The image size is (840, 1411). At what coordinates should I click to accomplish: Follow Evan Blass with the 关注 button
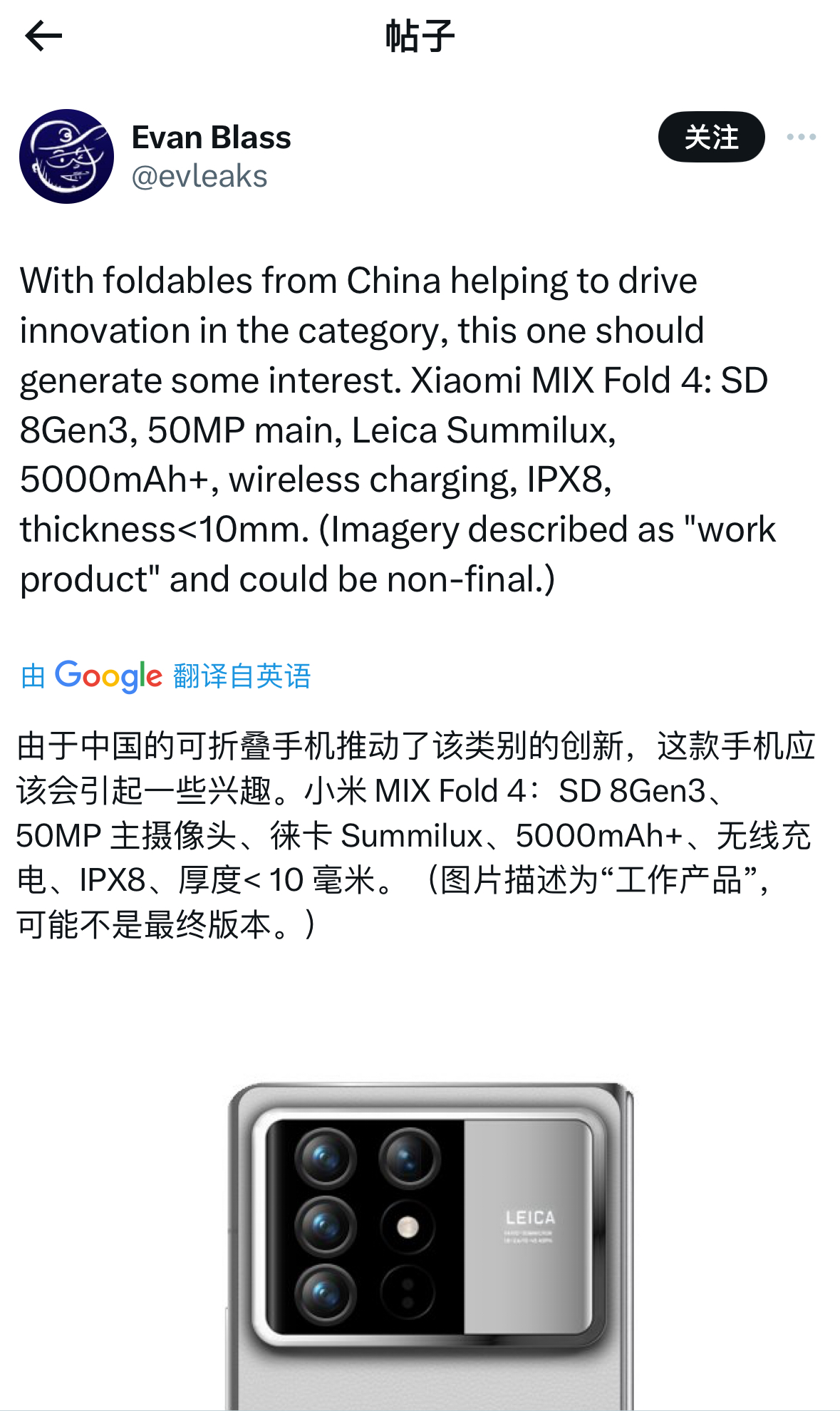(x=711, y=137)
